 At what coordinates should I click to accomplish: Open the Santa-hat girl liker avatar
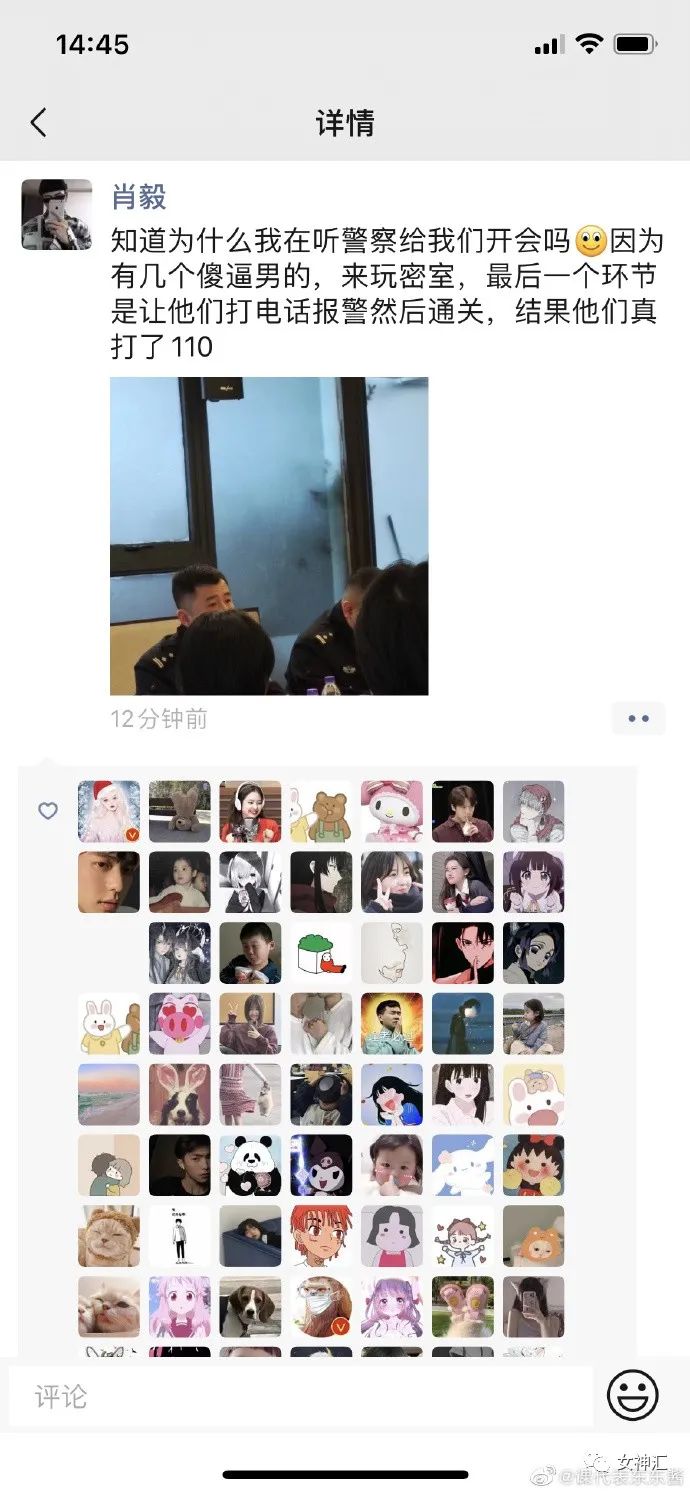pos(109,812)
